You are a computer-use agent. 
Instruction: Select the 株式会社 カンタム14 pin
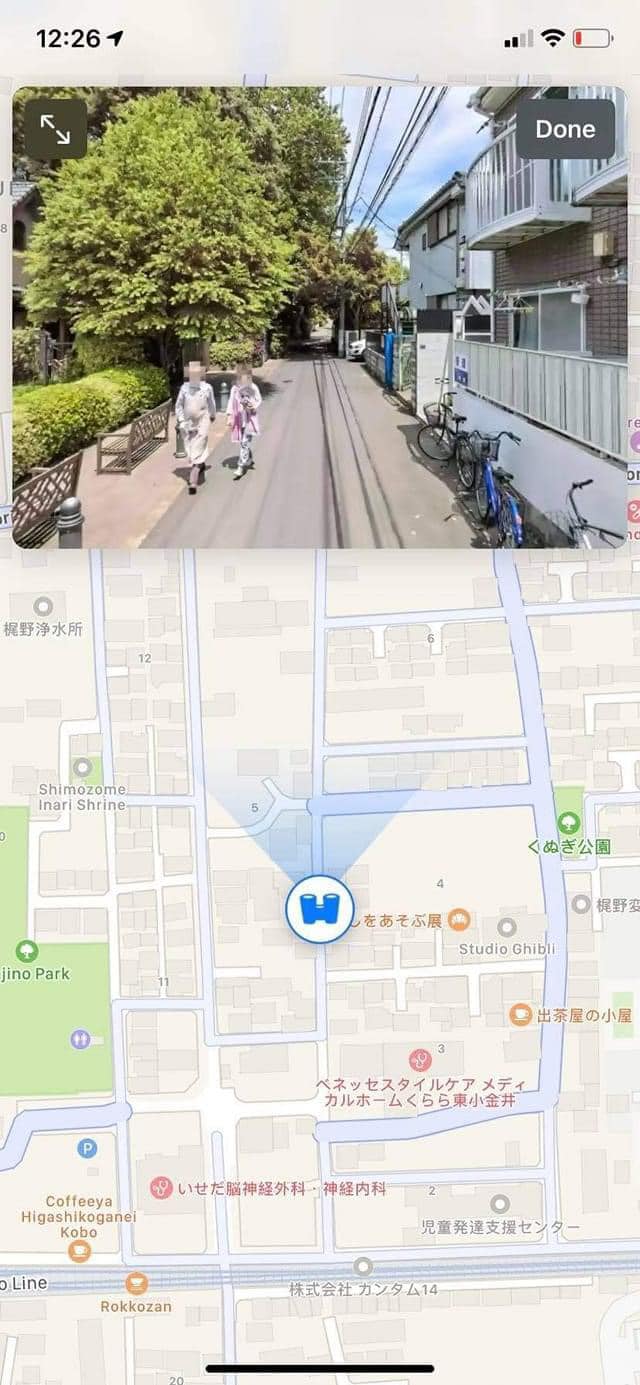tap(363, 1267)
